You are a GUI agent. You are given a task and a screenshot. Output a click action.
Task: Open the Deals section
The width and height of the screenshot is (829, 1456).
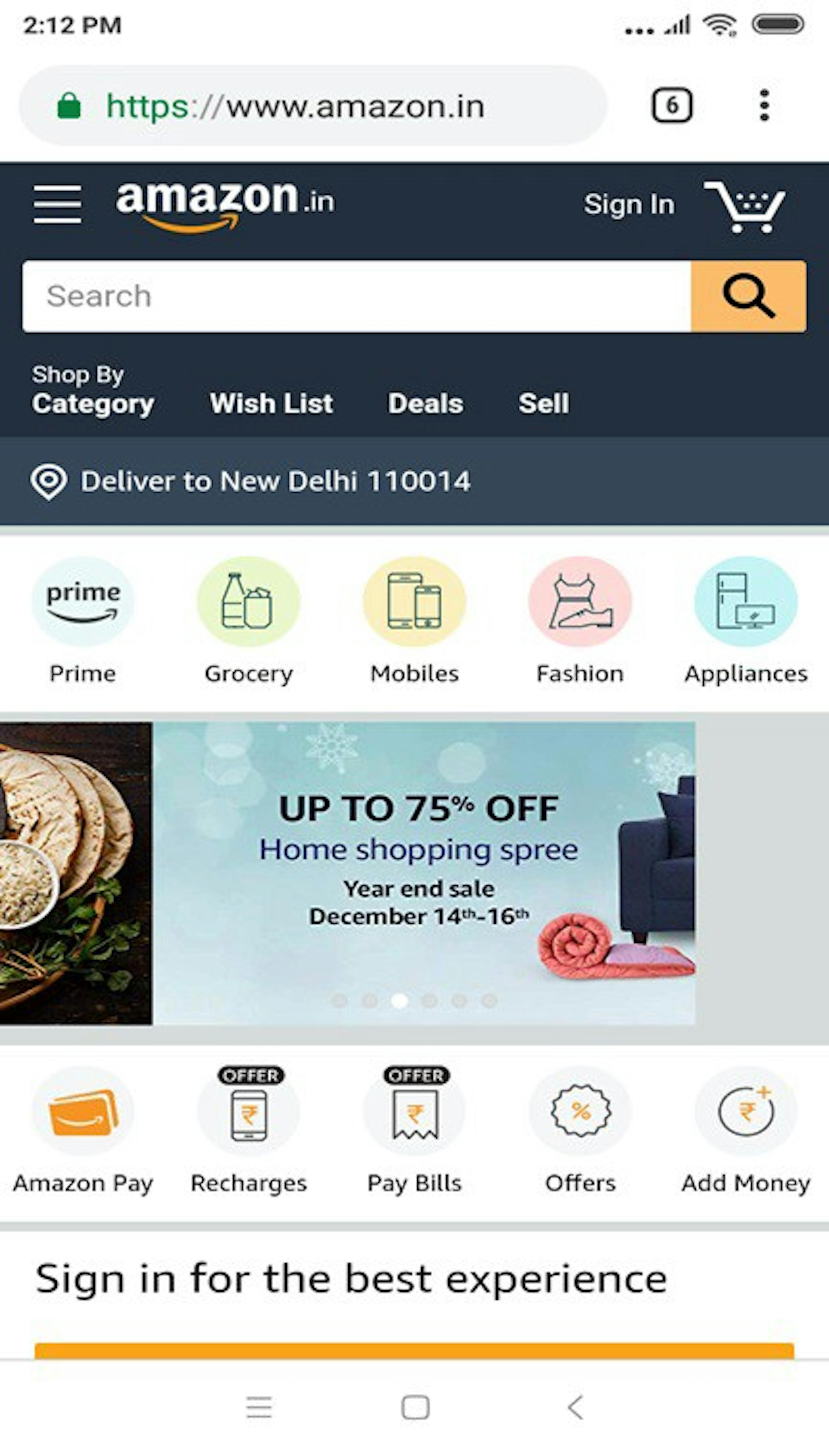click(x=425, y=403)
